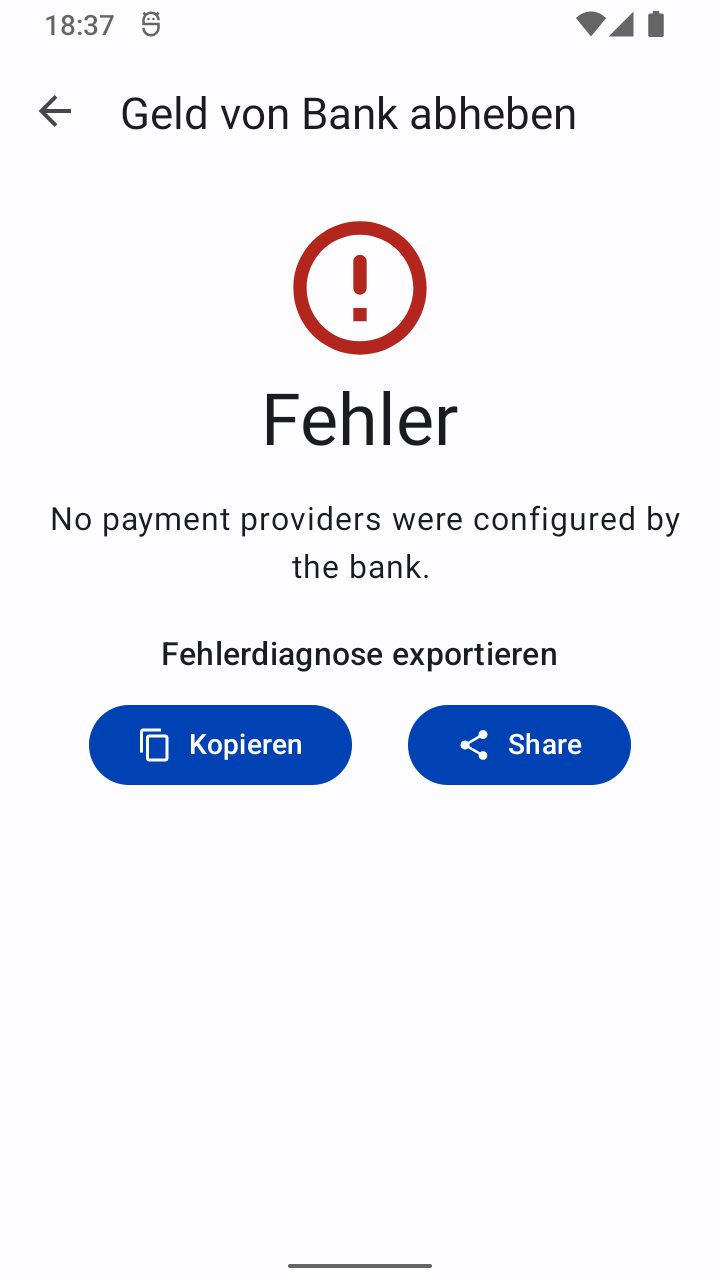Go back from Geld von Bank abheben
The height and width of the screenshot is (1280, 720).
55,112
